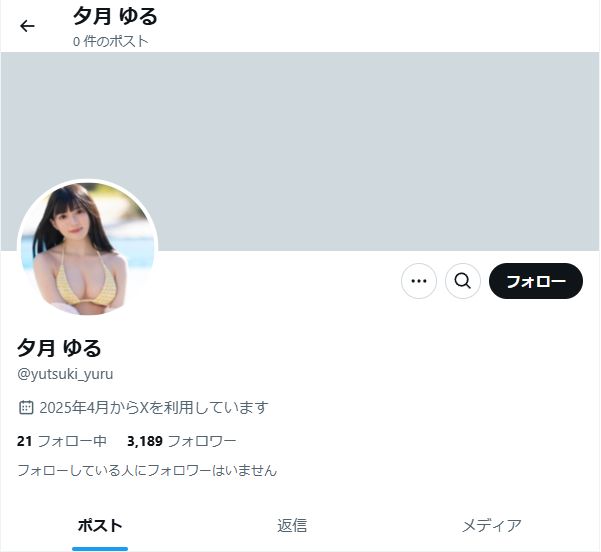
Task: Go back using the arrow icon
Action: (27, 26)
